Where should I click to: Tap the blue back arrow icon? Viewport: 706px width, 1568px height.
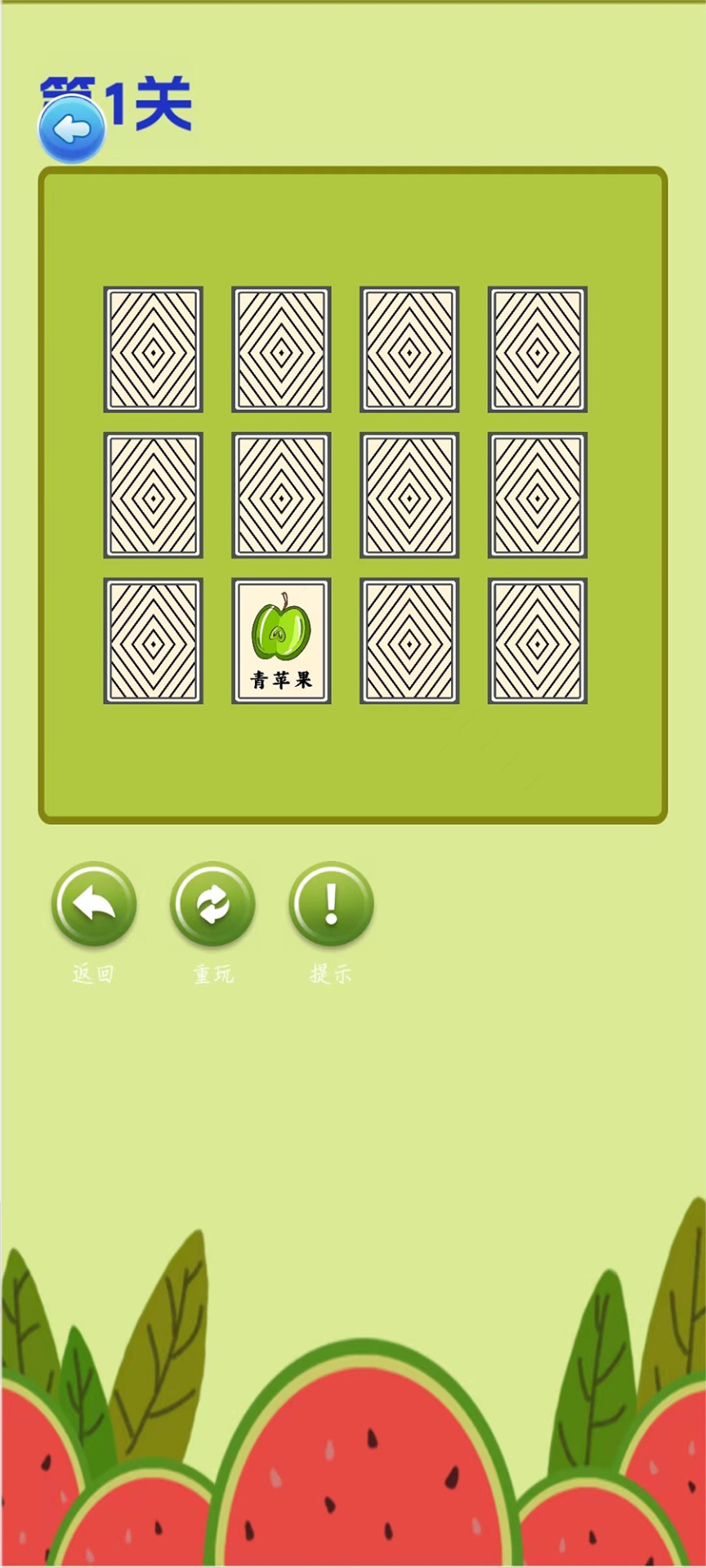click(x=72, y=130)
